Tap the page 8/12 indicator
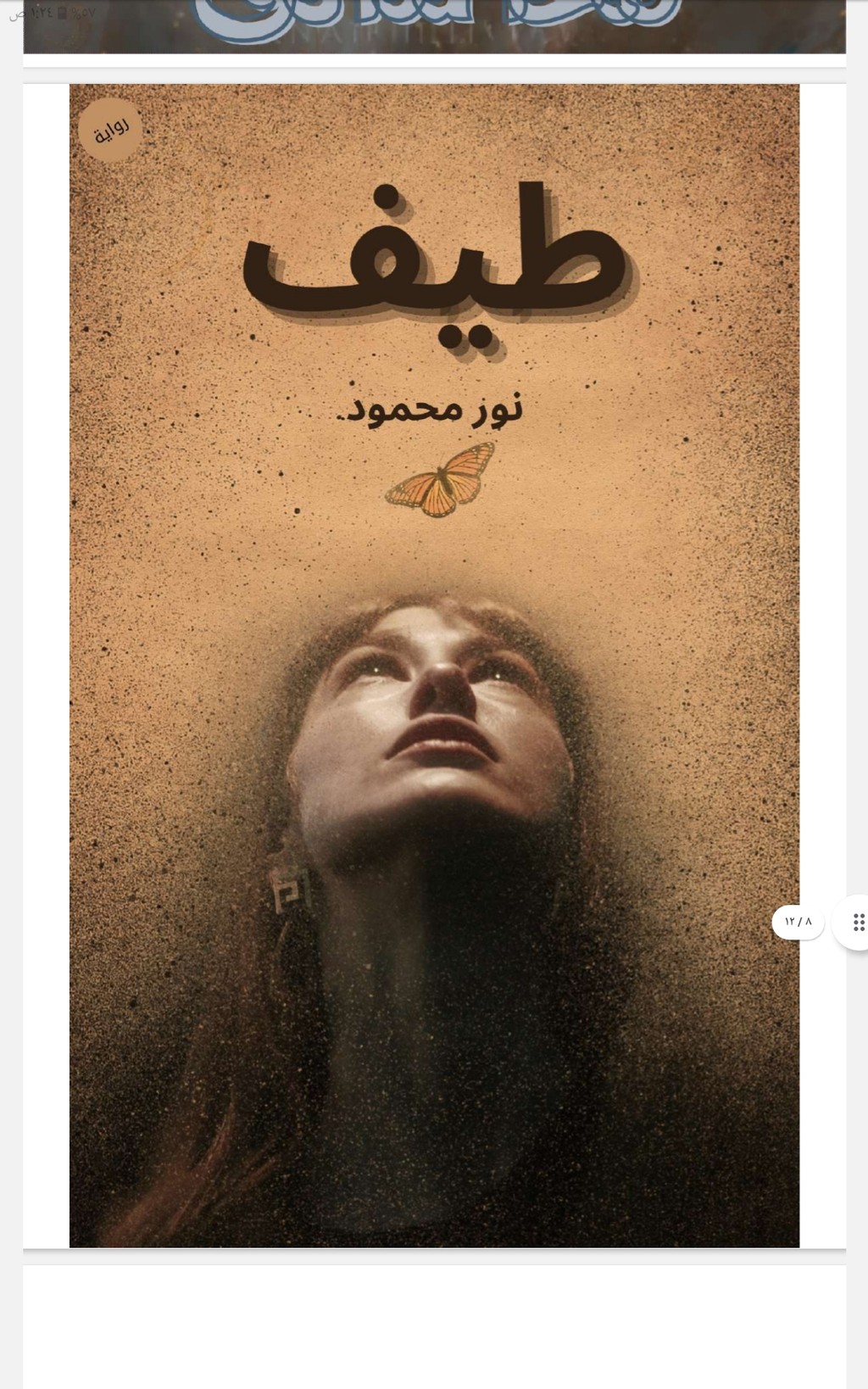Viewport: 868px width, 1389px height. coord(798,922)
